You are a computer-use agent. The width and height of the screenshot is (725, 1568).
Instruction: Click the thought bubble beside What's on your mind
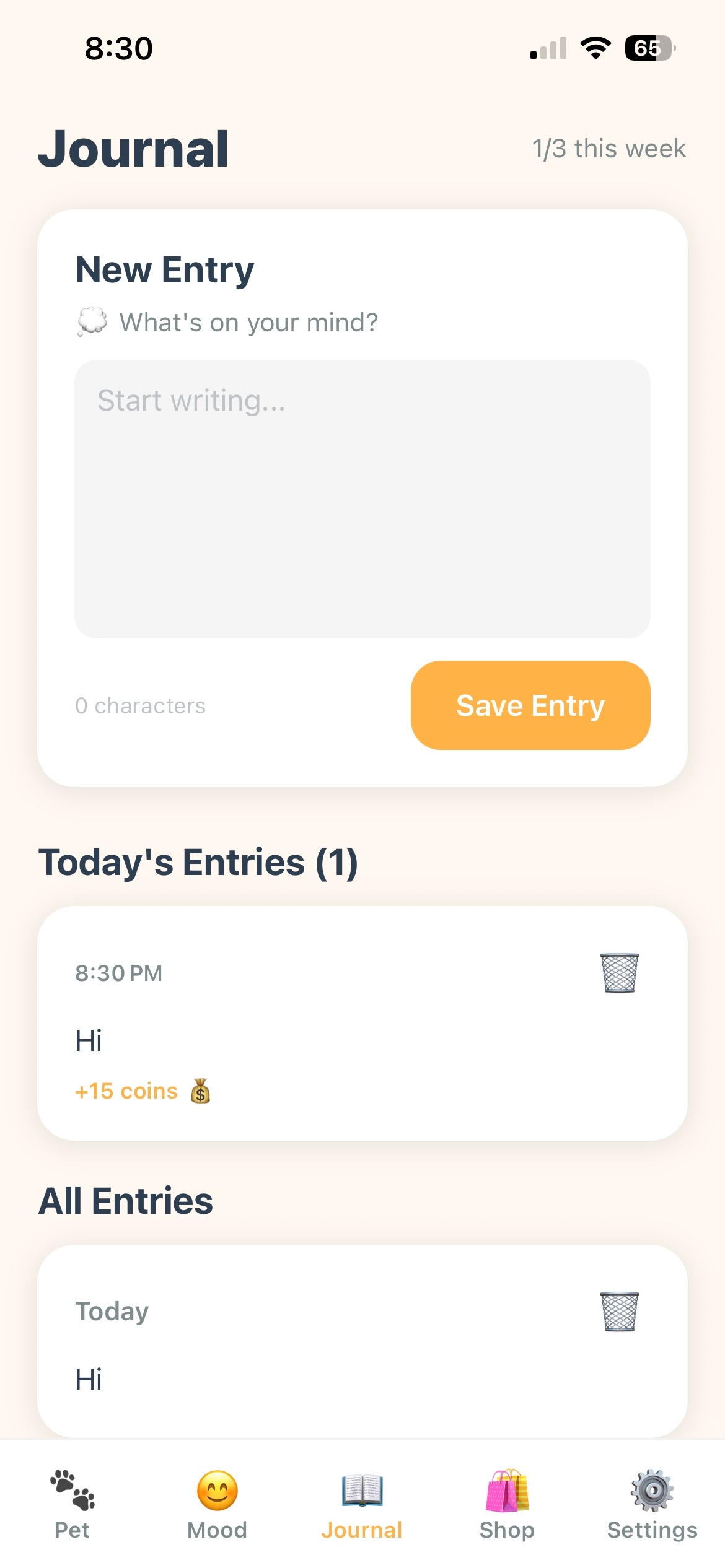click(x=92, y=322)
